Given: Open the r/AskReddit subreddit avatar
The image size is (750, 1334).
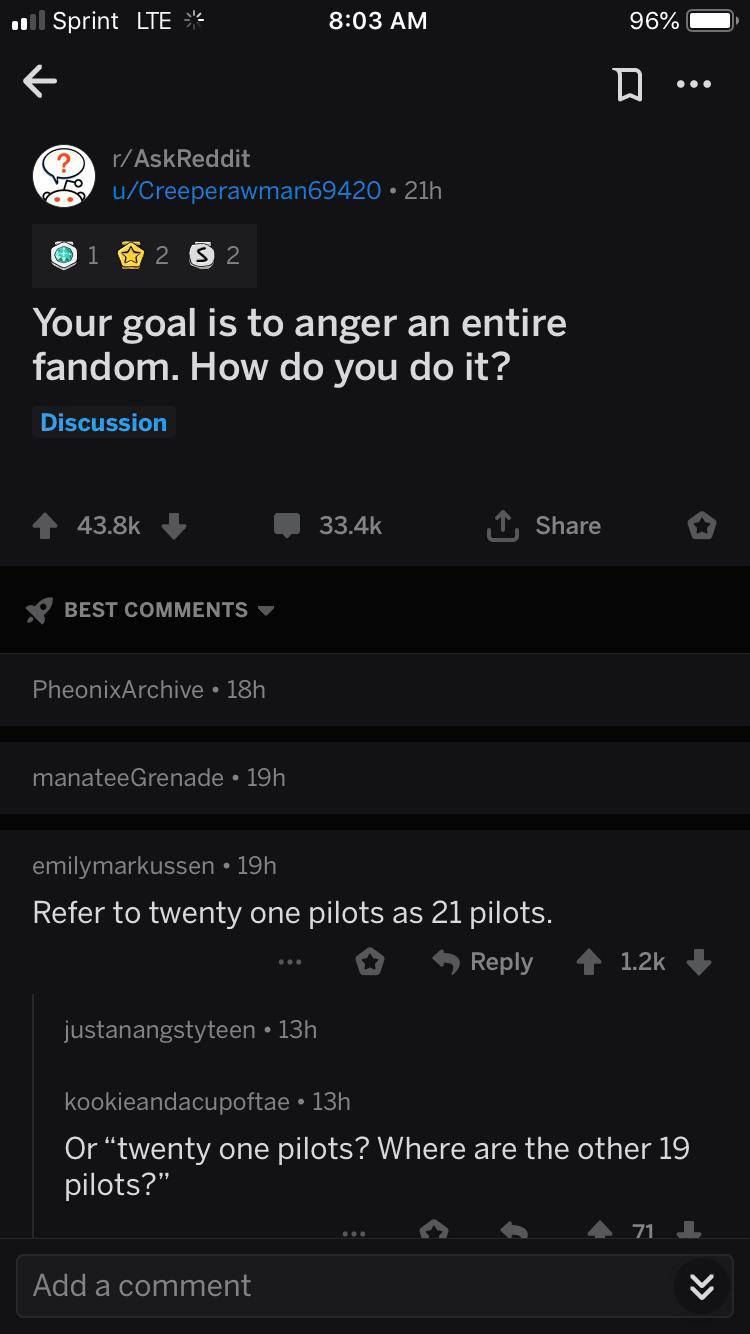Looking at the screenshot, I should tap(64, 176).
